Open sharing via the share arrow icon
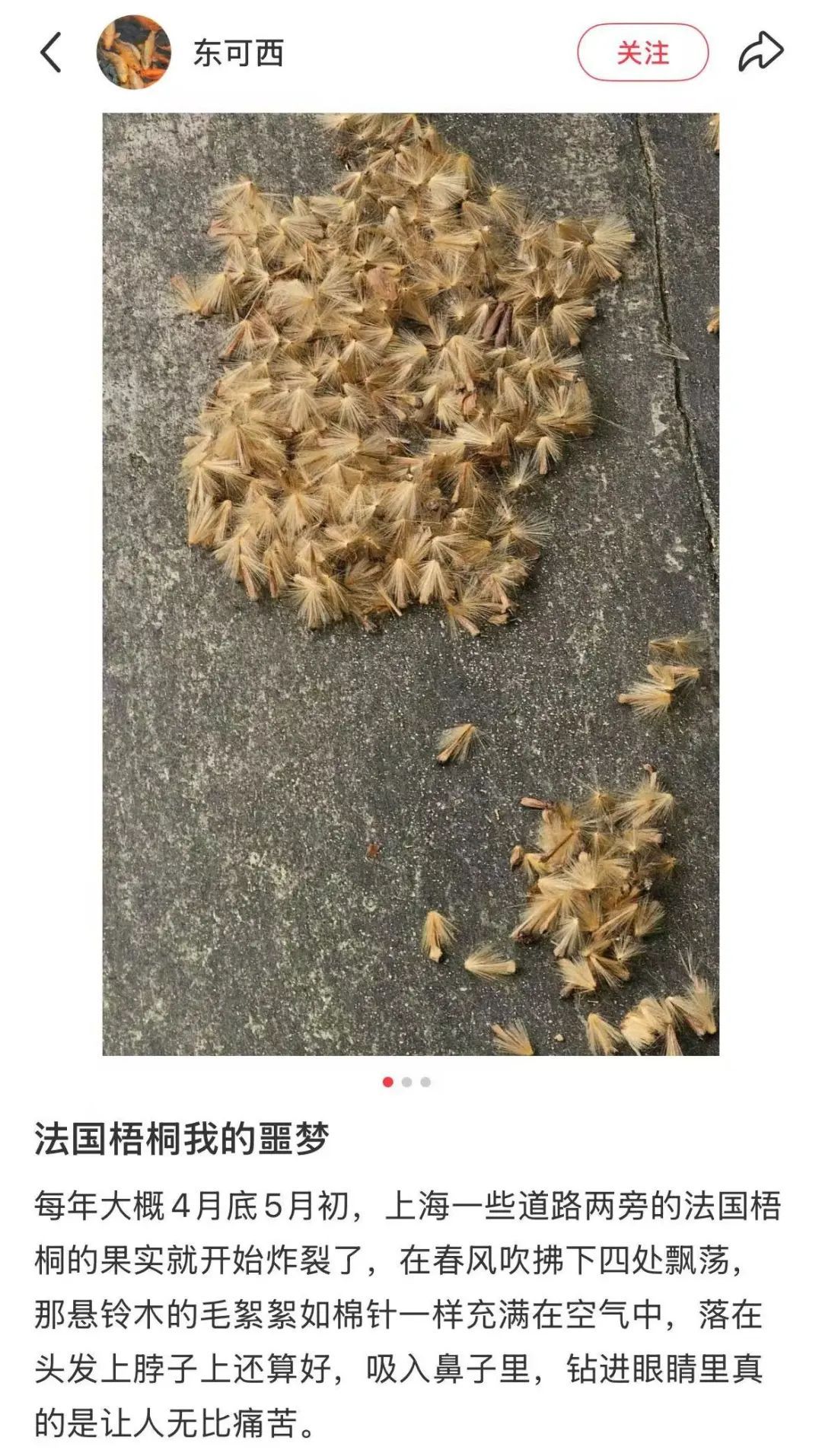Screen dimensions: 822x1456 click(760, 52)
